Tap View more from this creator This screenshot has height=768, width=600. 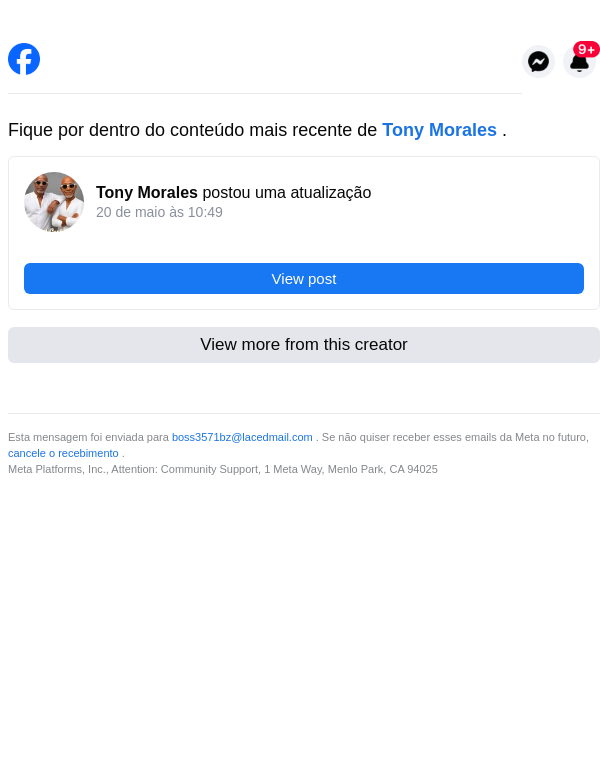[304, 345]
